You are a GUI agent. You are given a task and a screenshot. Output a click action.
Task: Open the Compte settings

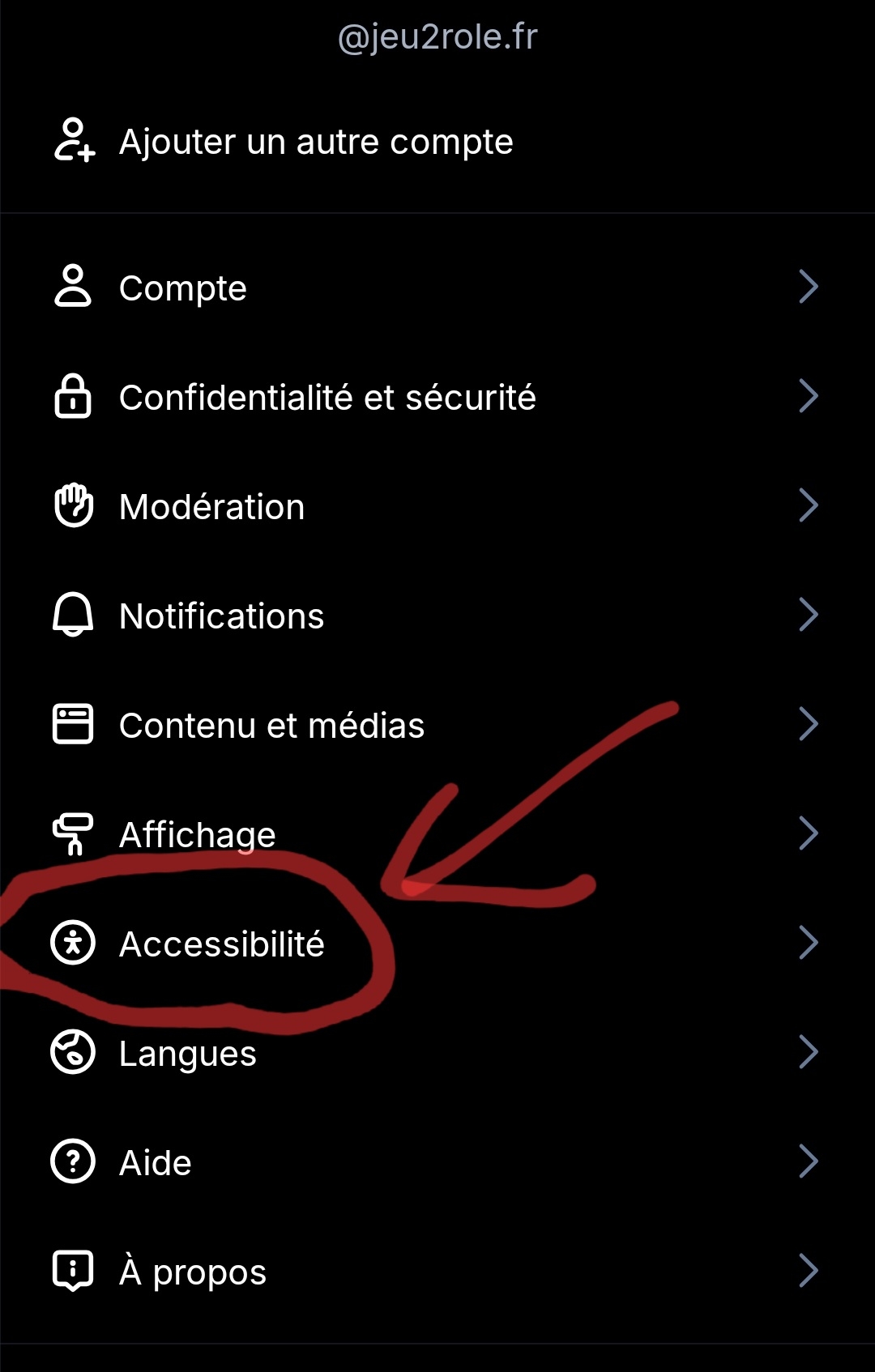point(182,288)
